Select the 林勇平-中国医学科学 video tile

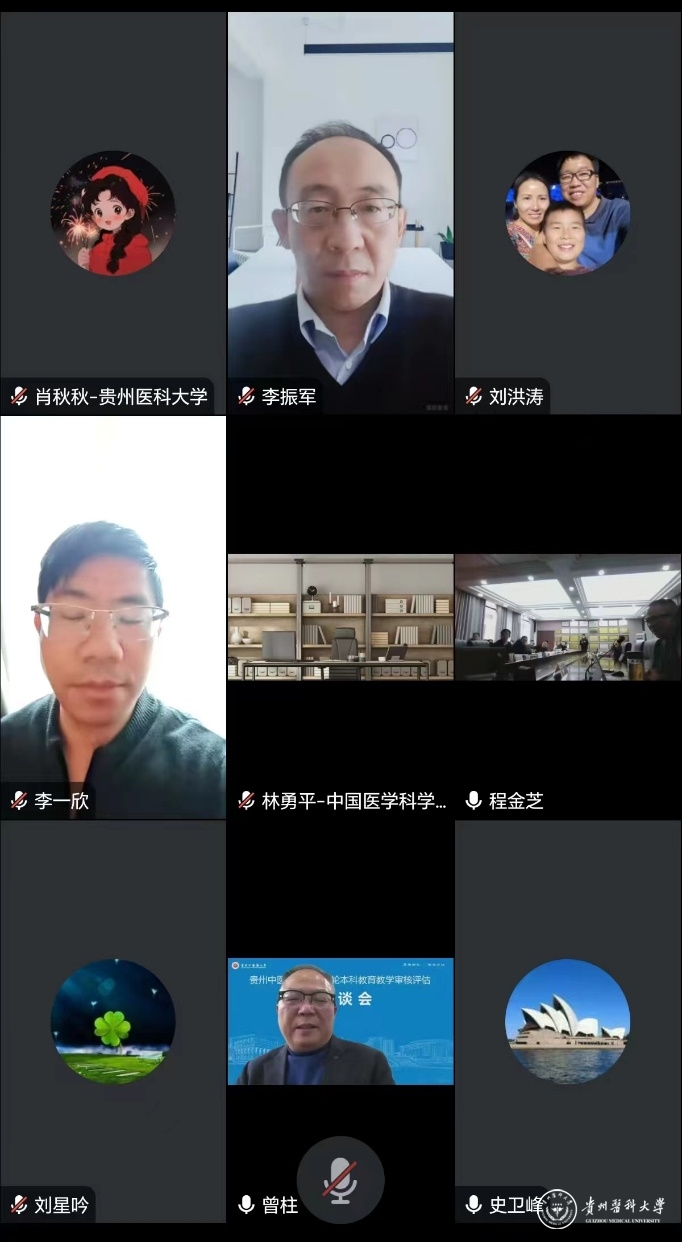(x=340, y=617)
